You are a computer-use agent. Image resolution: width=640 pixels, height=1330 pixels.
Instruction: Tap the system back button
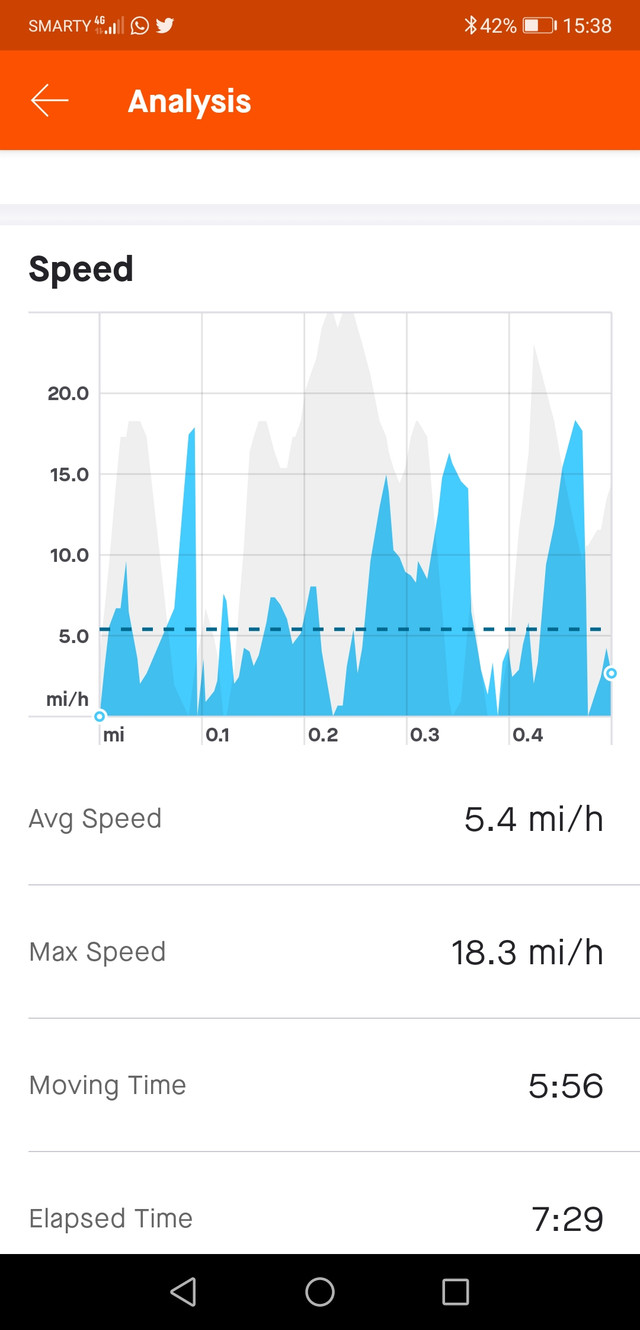click(183, 1292)
